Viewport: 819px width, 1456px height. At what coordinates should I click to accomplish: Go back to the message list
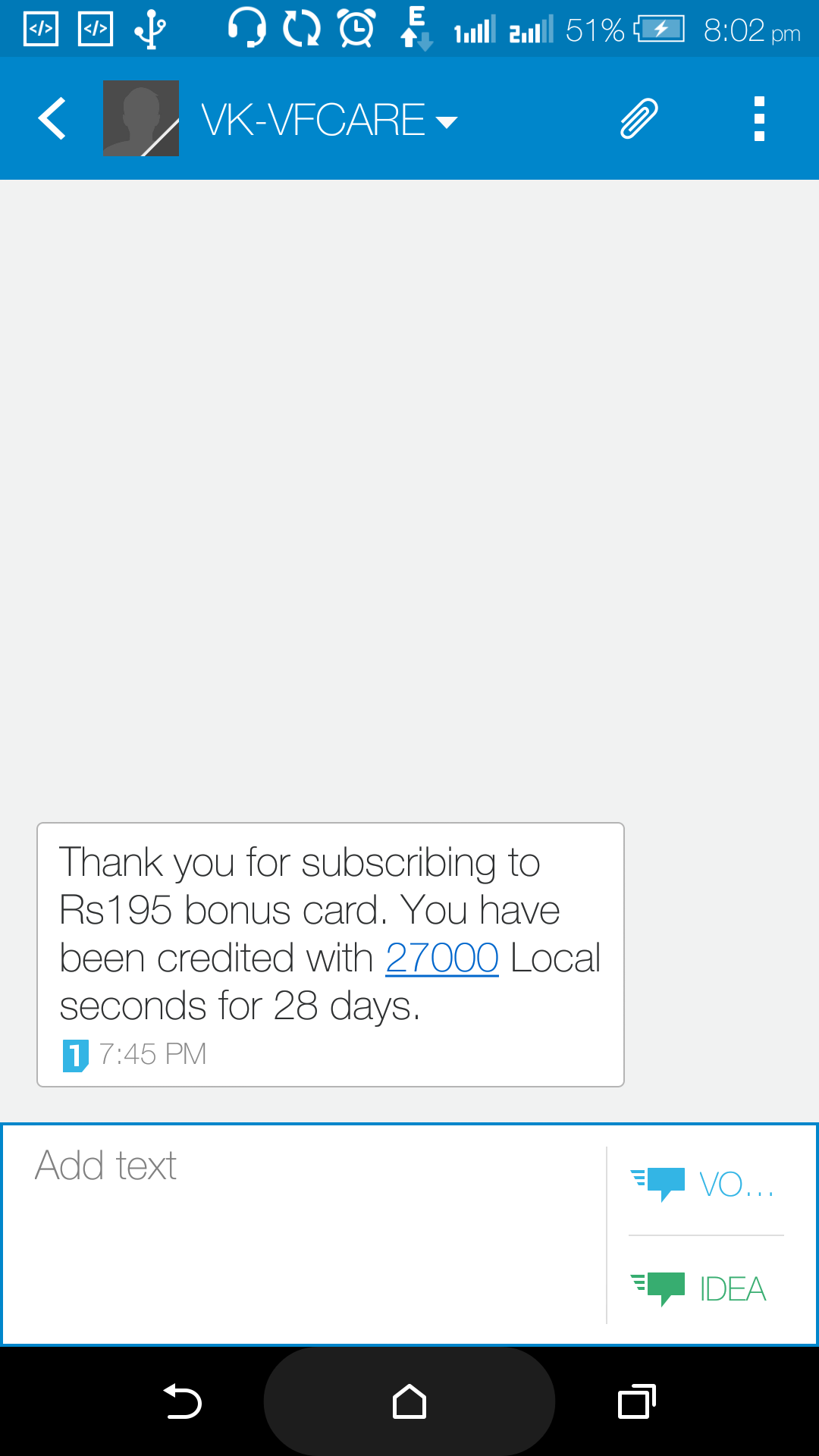(52, 119)
